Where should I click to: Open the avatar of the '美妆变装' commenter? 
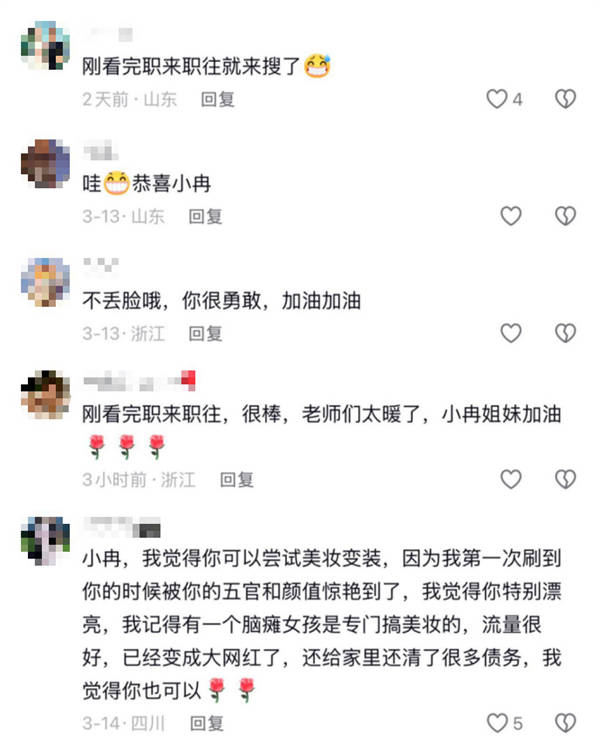coord(46,541)
